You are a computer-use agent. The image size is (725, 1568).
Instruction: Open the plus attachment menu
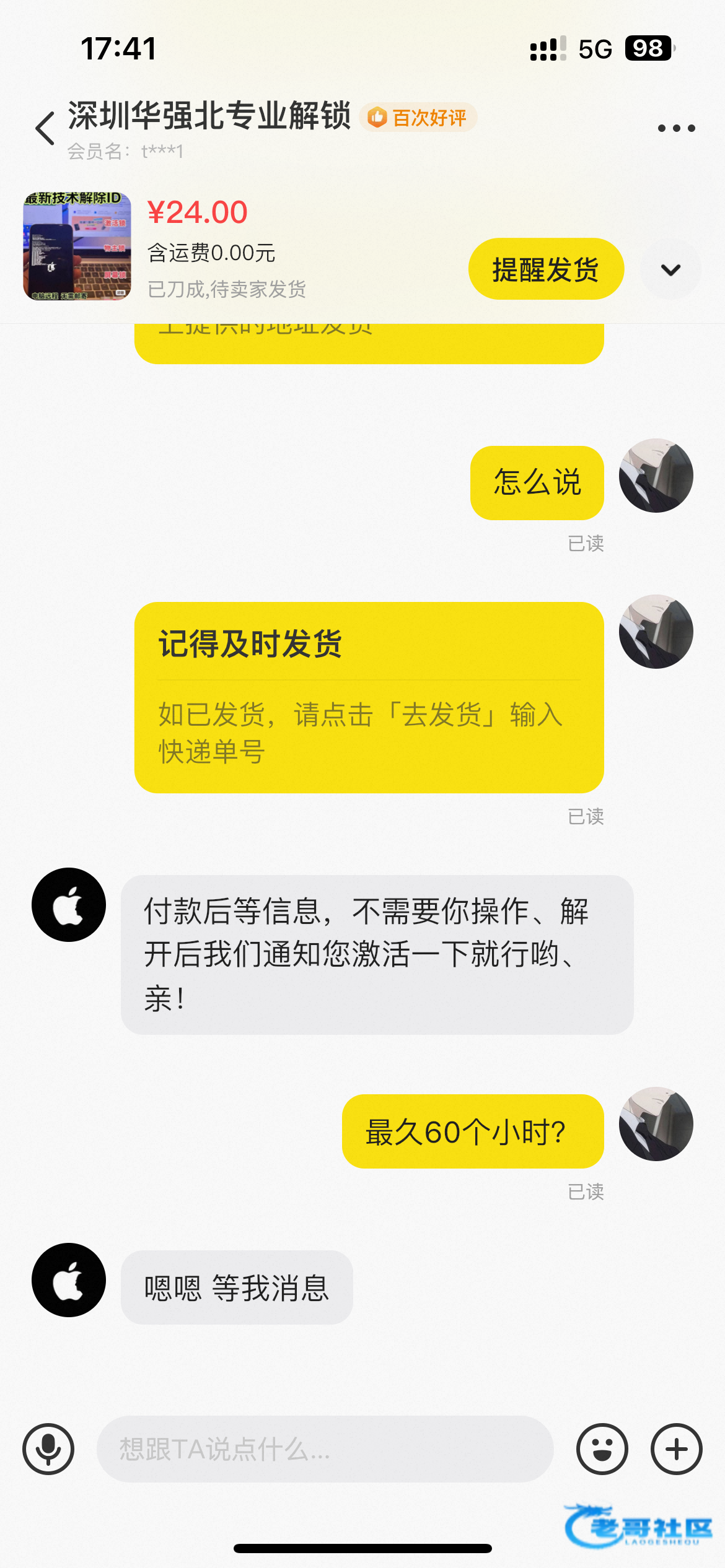(676, 1448)
